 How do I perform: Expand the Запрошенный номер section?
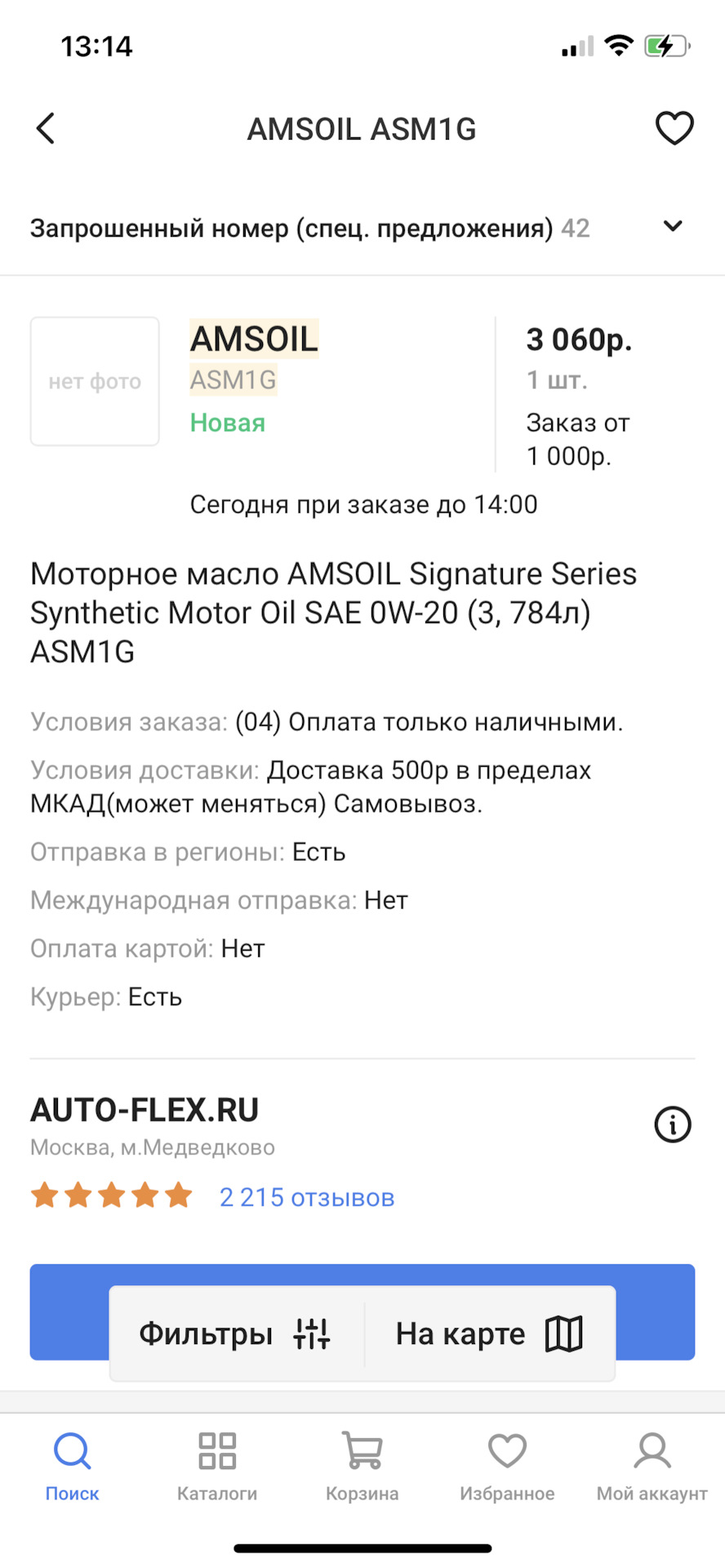point(673,226)
